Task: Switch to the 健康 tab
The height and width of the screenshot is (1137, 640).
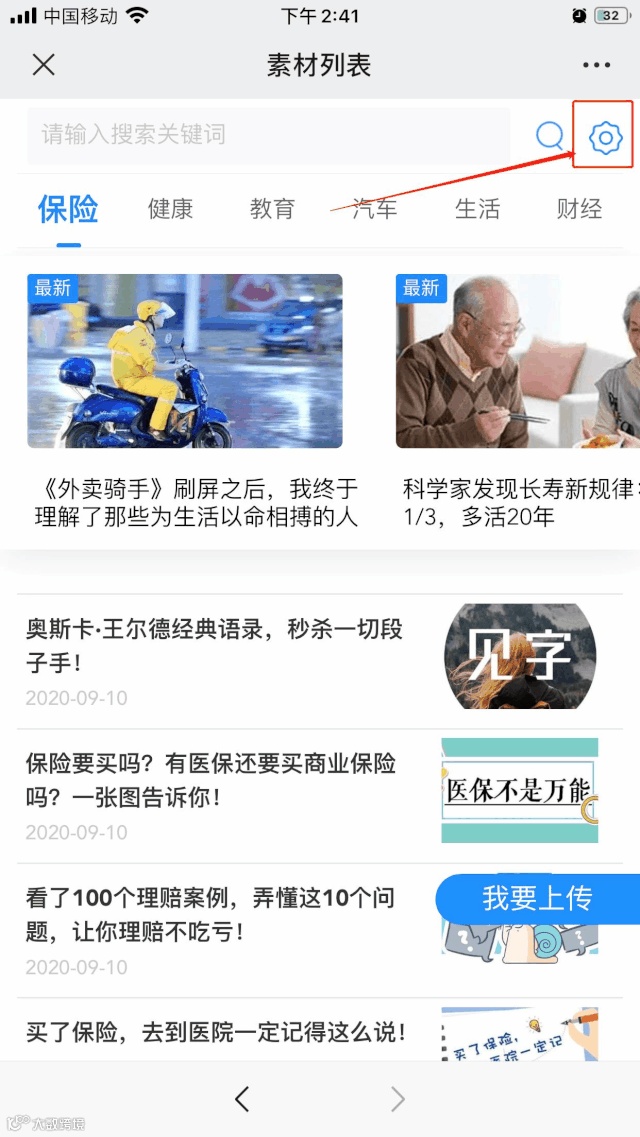Action: pos(170,210)
